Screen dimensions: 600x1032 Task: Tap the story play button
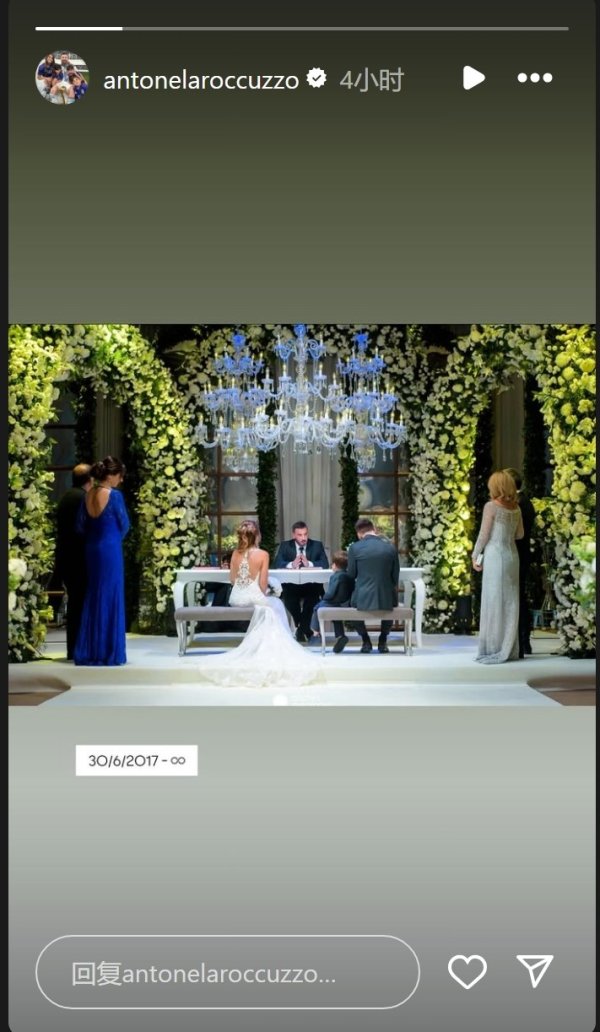[x=474, y=78]
